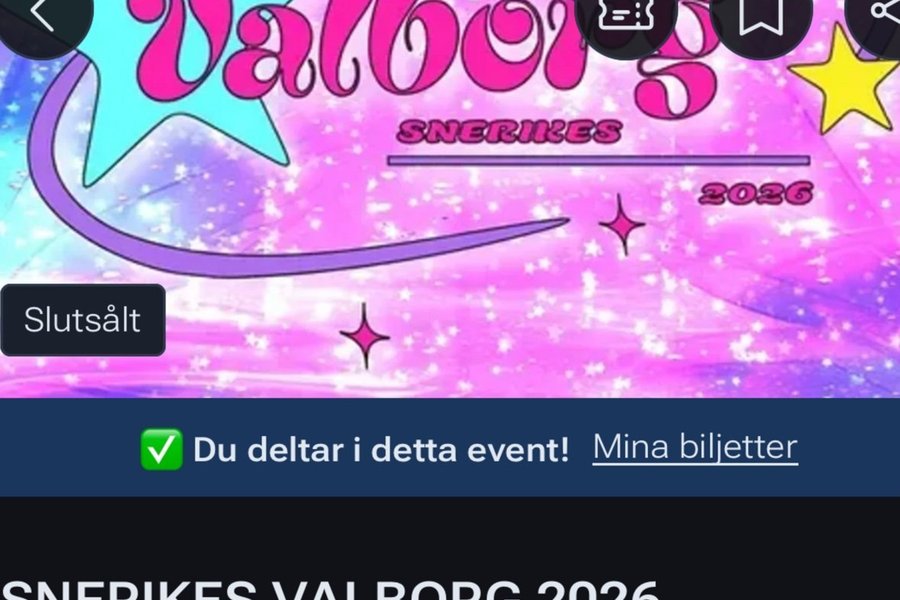Bookmark this event

[x=761, y=14]
